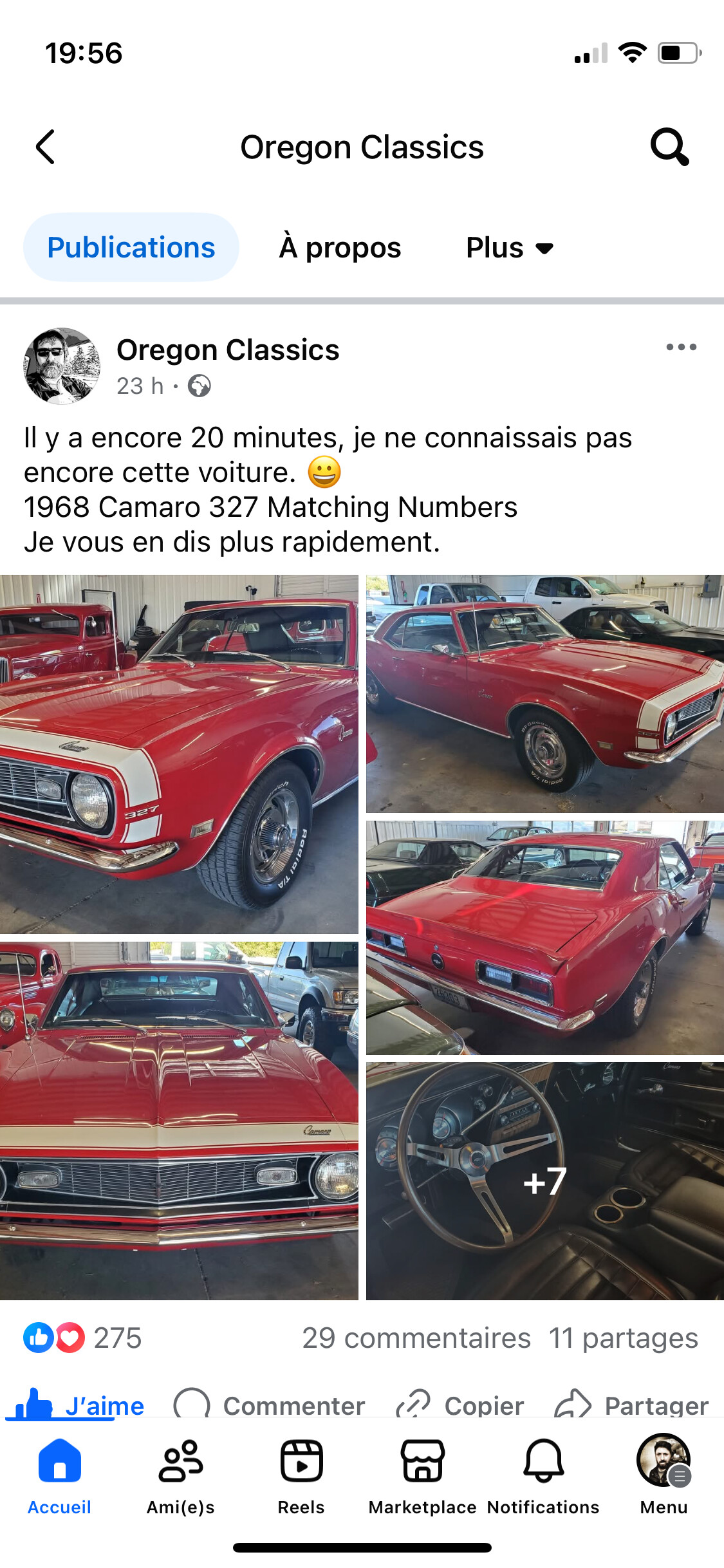This screenshot has height=1568, width=724.
Task: Tap Commenter to write a comment
Action: pos(269,1405)
